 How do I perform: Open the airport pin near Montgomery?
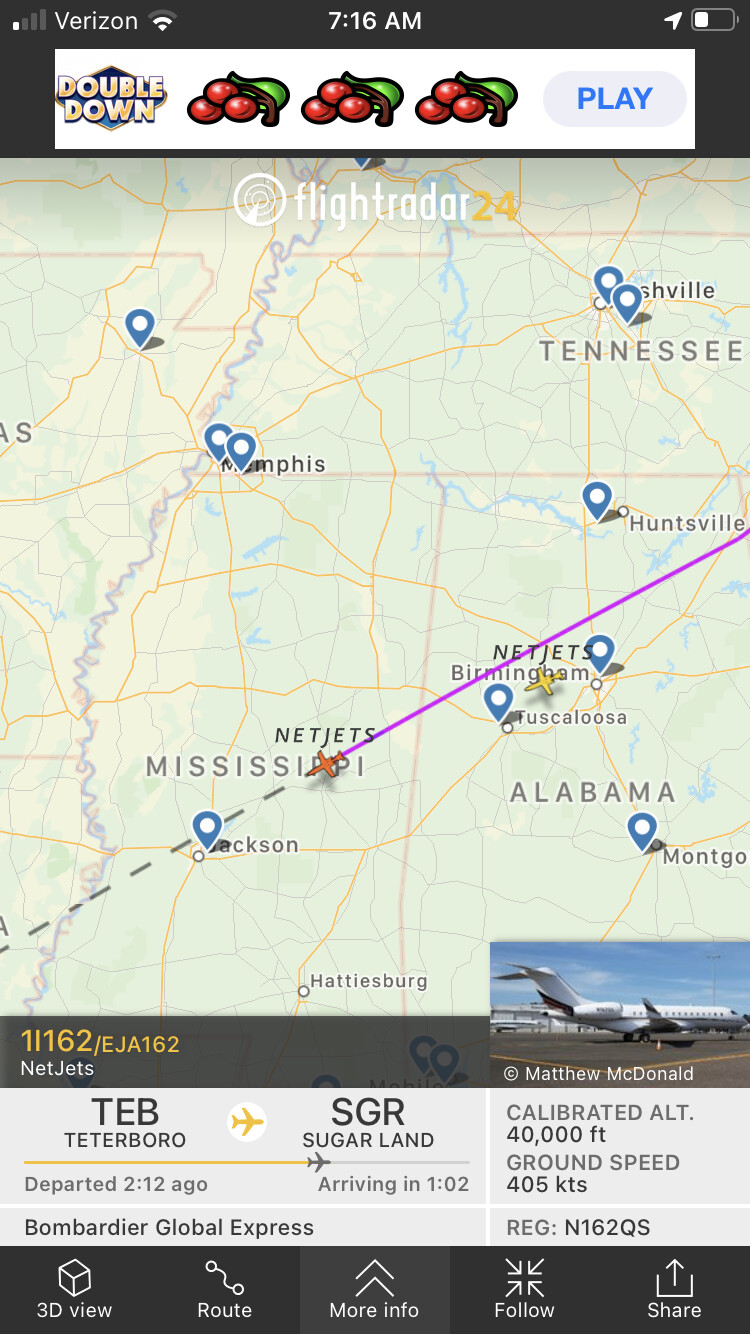point(642,829)
